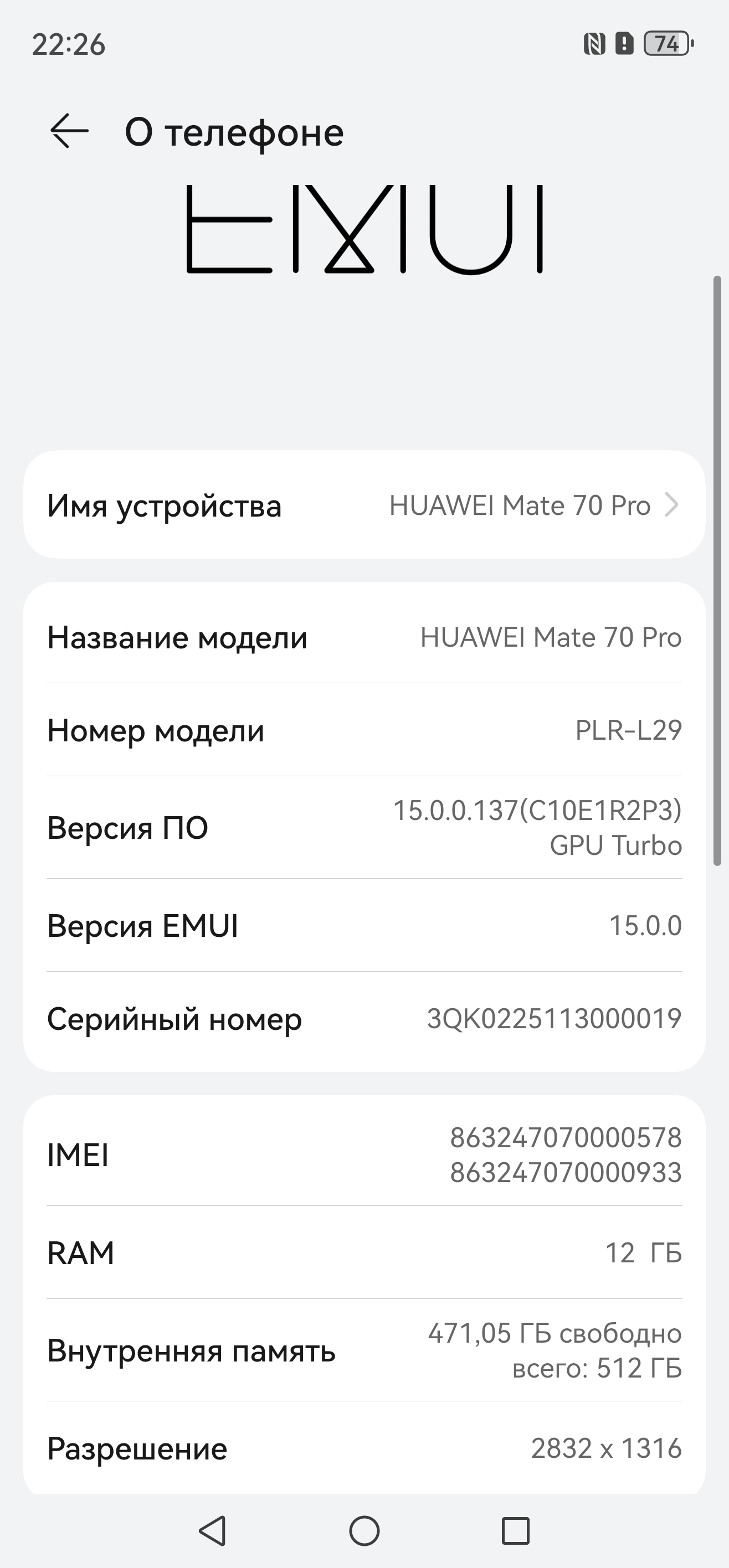Go to the home screen
This screenshot has height=1568, width=729.
[x=364, y=1530]
